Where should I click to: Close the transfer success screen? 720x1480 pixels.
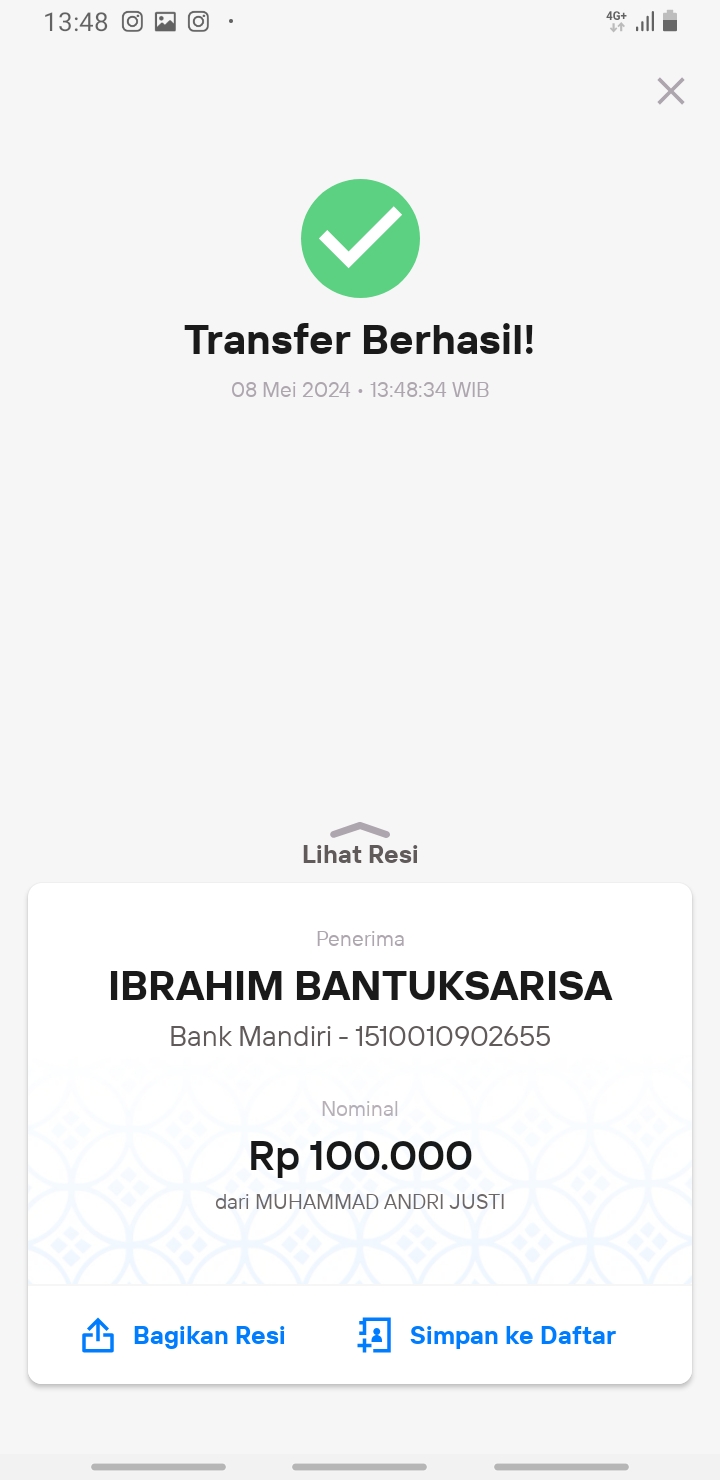(670, 91)
